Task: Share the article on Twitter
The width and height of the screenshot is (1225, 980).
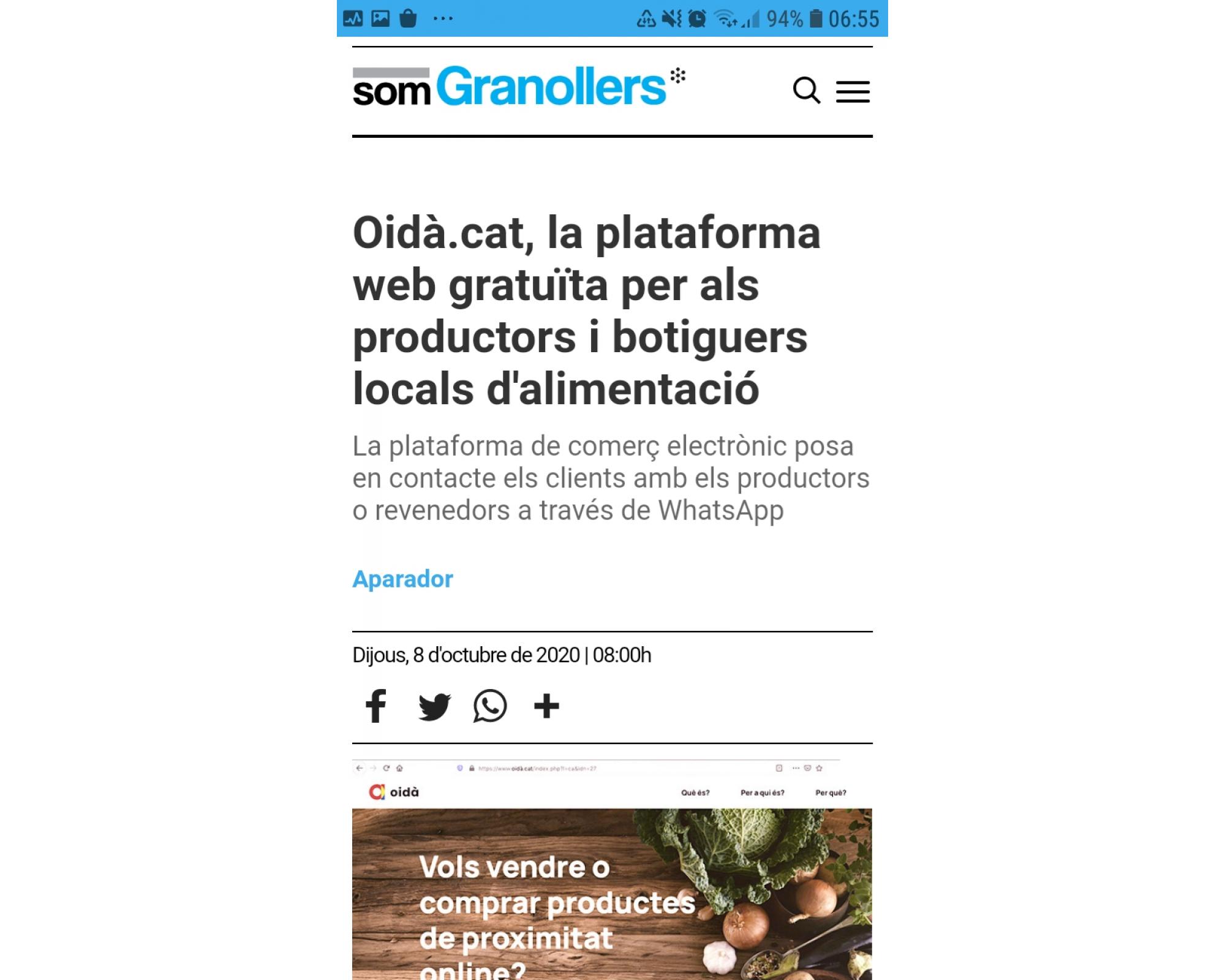Action: (434, 707)
